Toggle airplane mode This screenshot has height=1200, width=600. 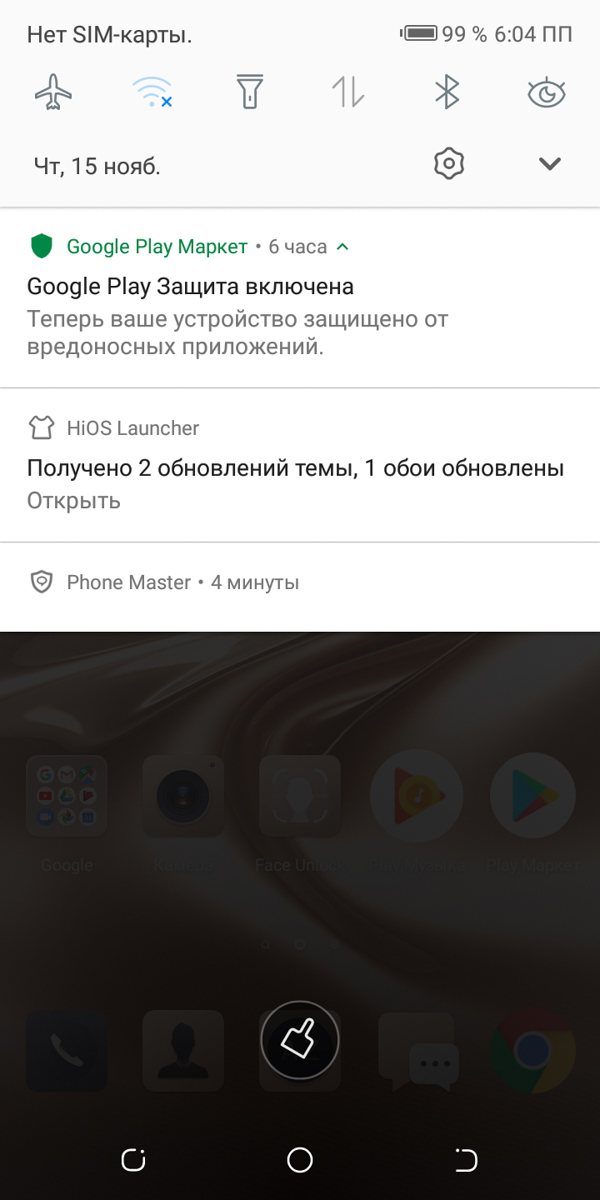coord(54,93)
